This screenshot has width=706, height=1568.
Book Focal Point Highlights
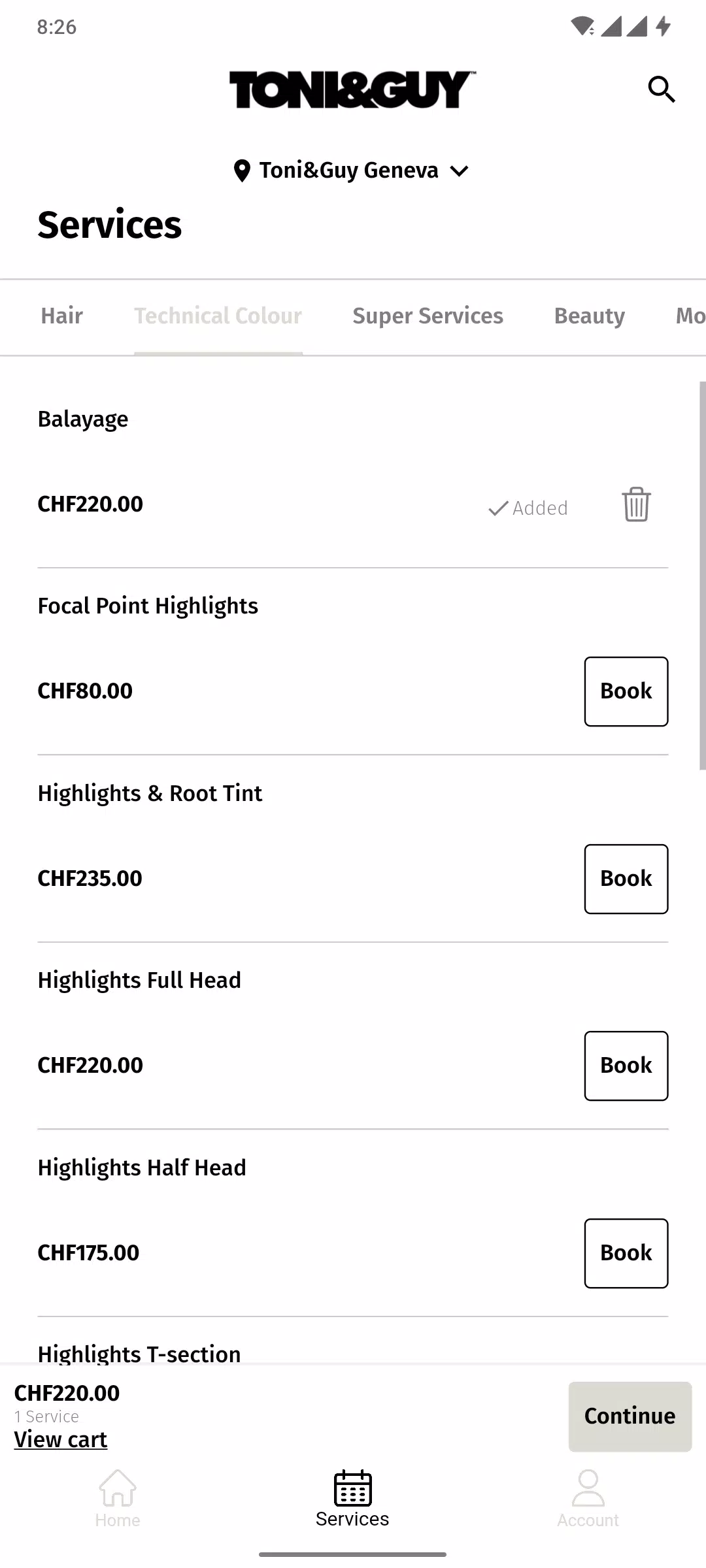tap(626, 691)
